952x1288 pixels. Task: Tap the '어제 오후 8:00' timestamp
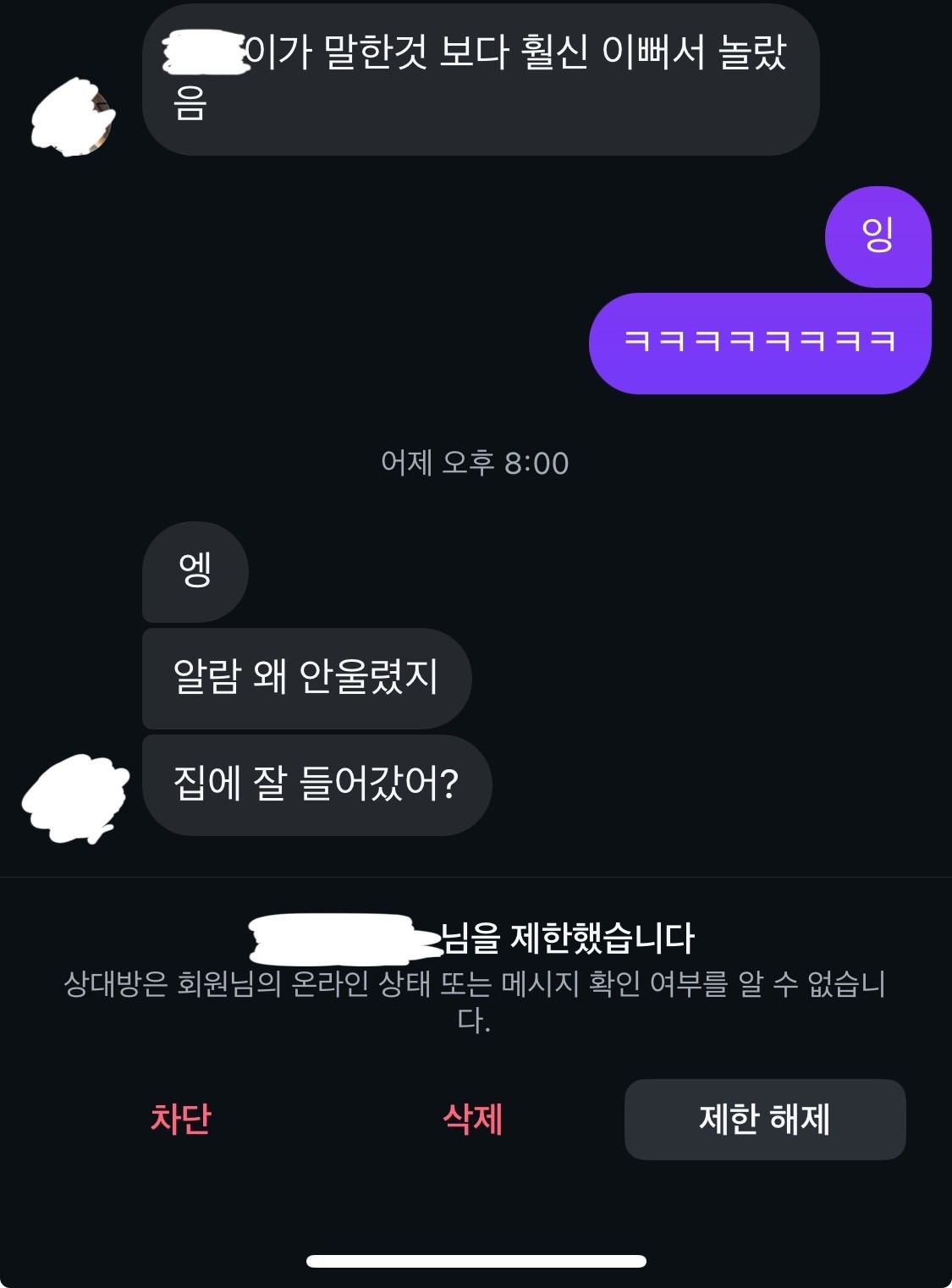pos(475,461)
